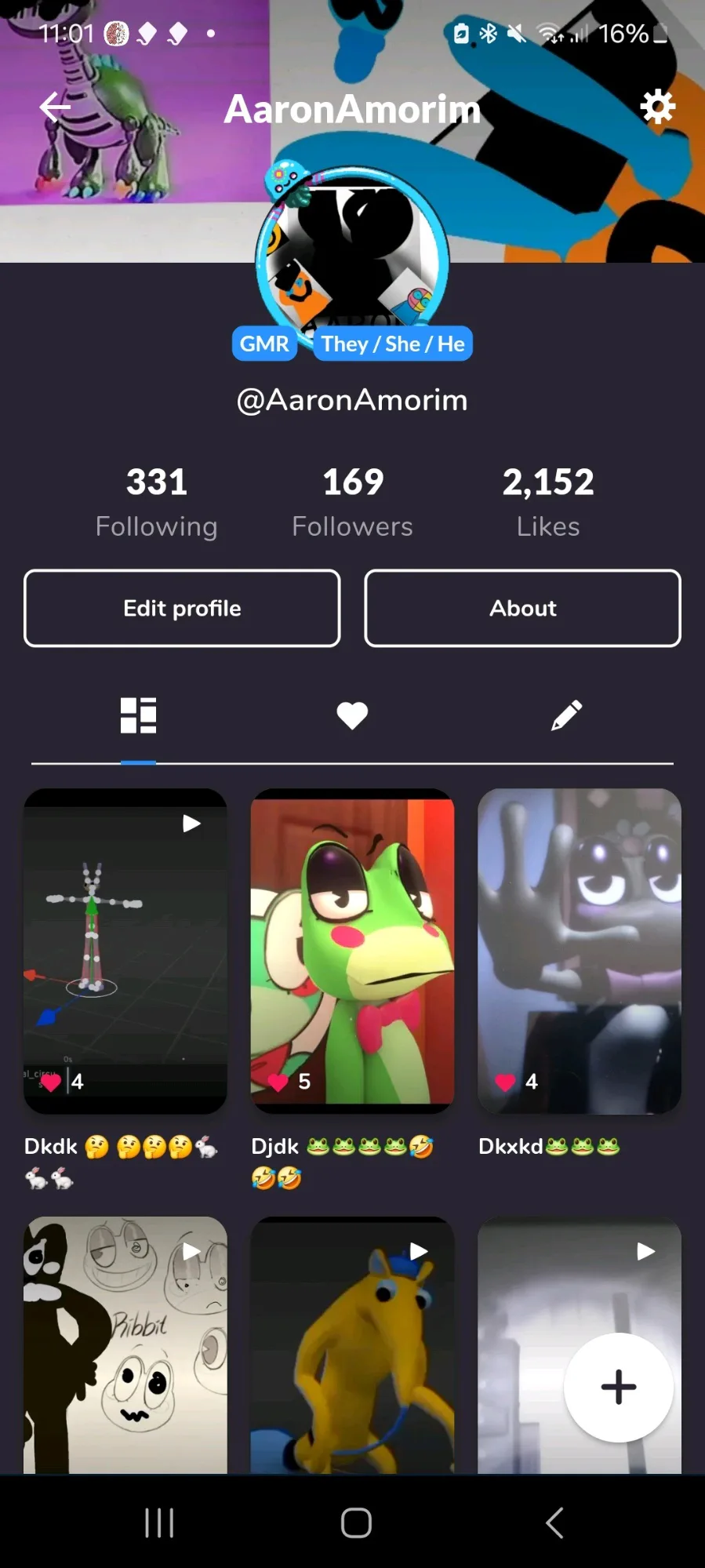The height and width of the screenshot is (1568, 705).
Task: Tap the Edit profile button
Action: (x=182, y=608)
